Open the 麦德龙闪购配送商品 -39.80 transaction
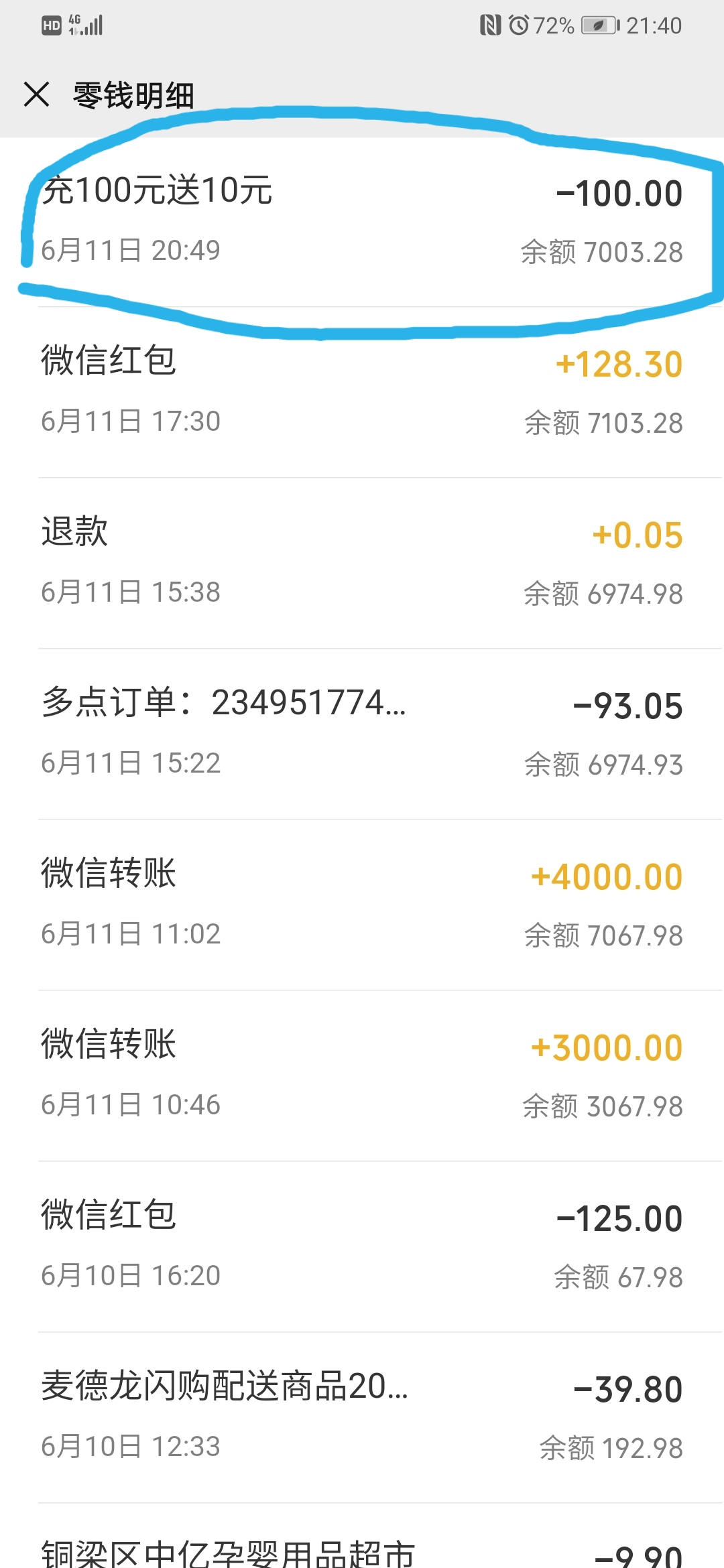724x1568 pixels. click(x=362, y=1418)
